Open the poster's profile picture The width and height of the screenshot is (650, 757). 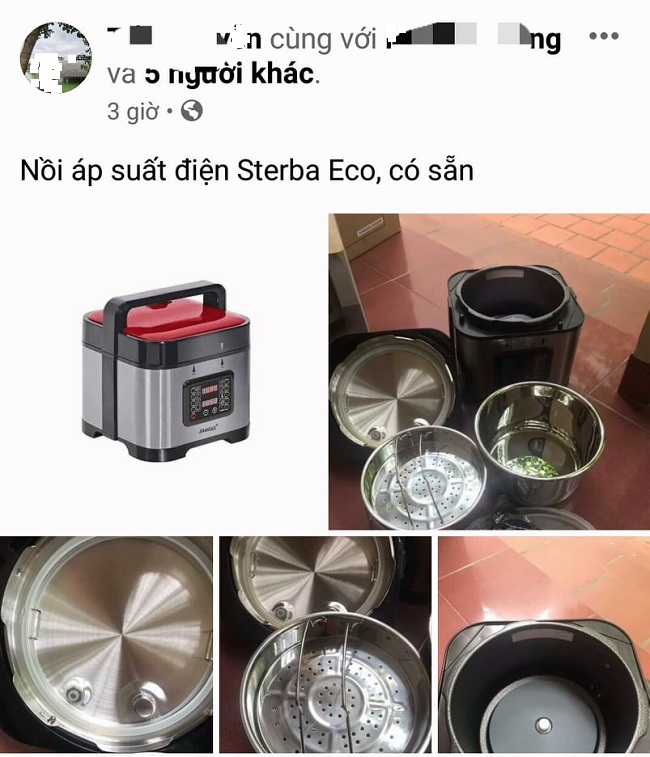[57, 58]
